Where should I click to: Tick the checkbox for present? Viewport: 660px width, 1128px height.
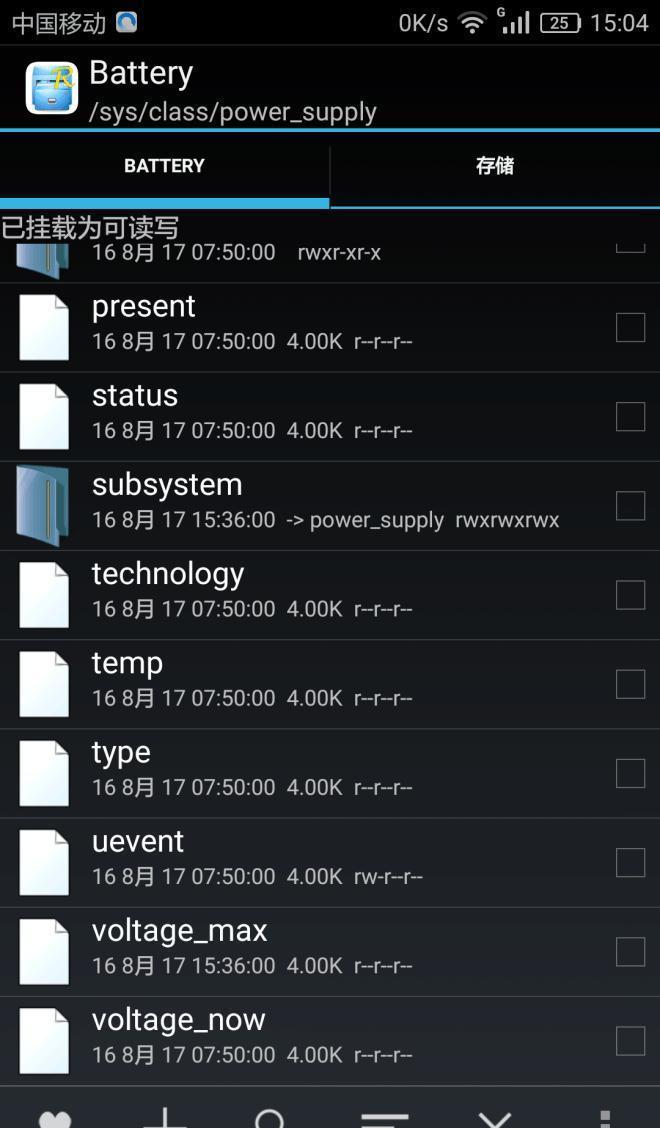pyautogui.click(x=630, y=327)
